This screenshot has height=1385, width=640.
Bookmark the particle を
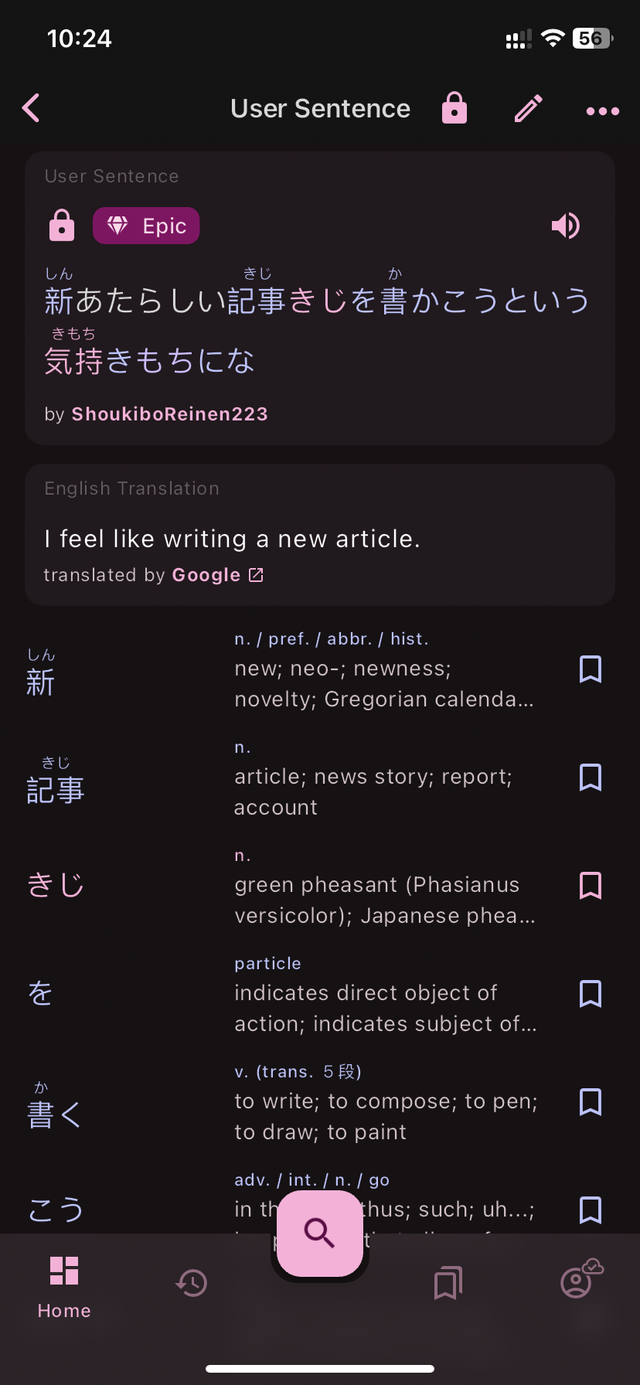tap(590, 993)
